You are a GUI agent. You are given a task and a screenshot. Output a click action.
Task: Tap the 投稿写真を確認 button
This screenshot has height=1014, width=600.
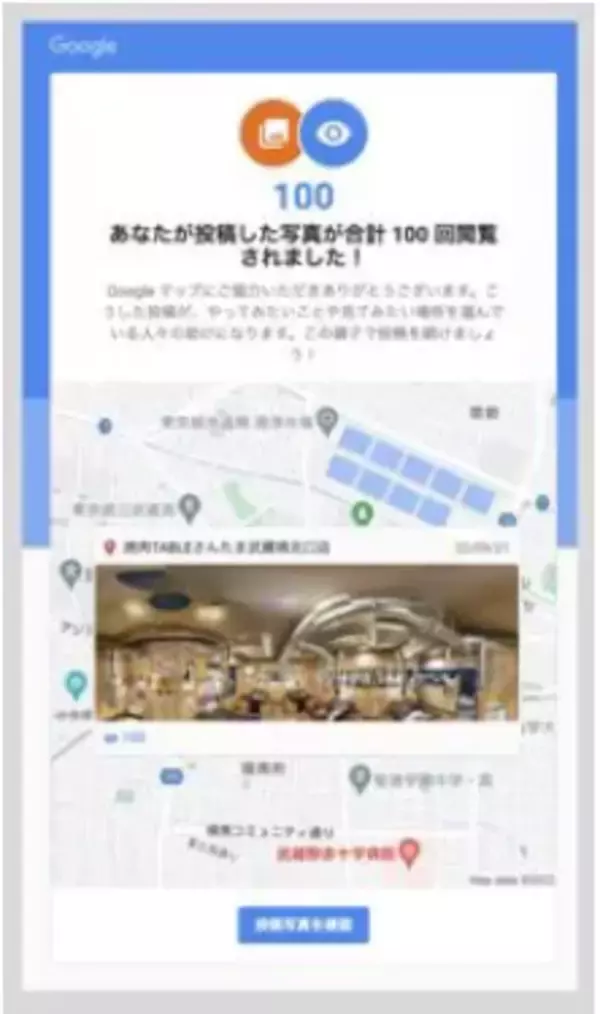click(303, 925)
